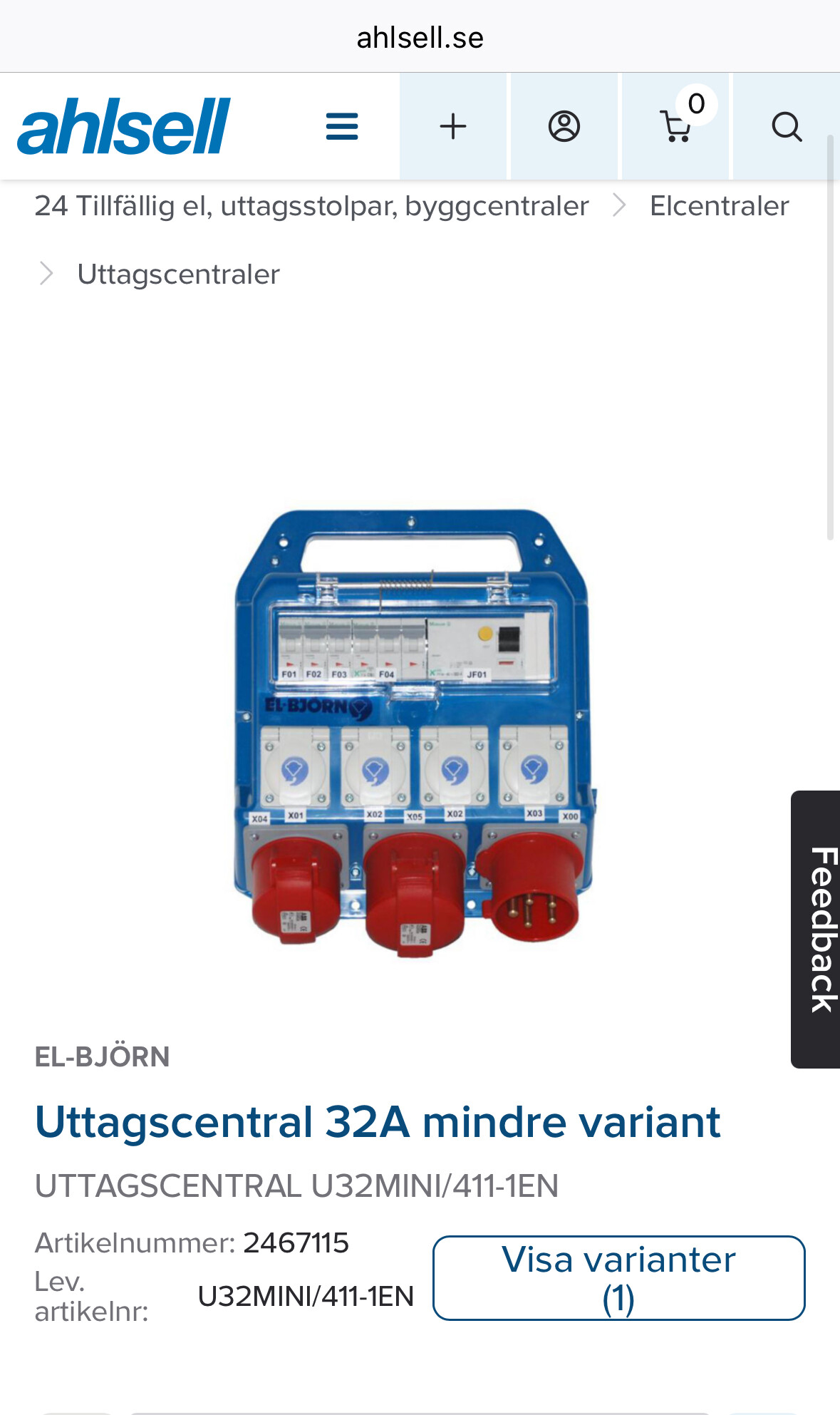This screenshot has width=840, height=1415.
Task: Open the Uttagscentraler breadcrumb
Action: pos(178,274)
